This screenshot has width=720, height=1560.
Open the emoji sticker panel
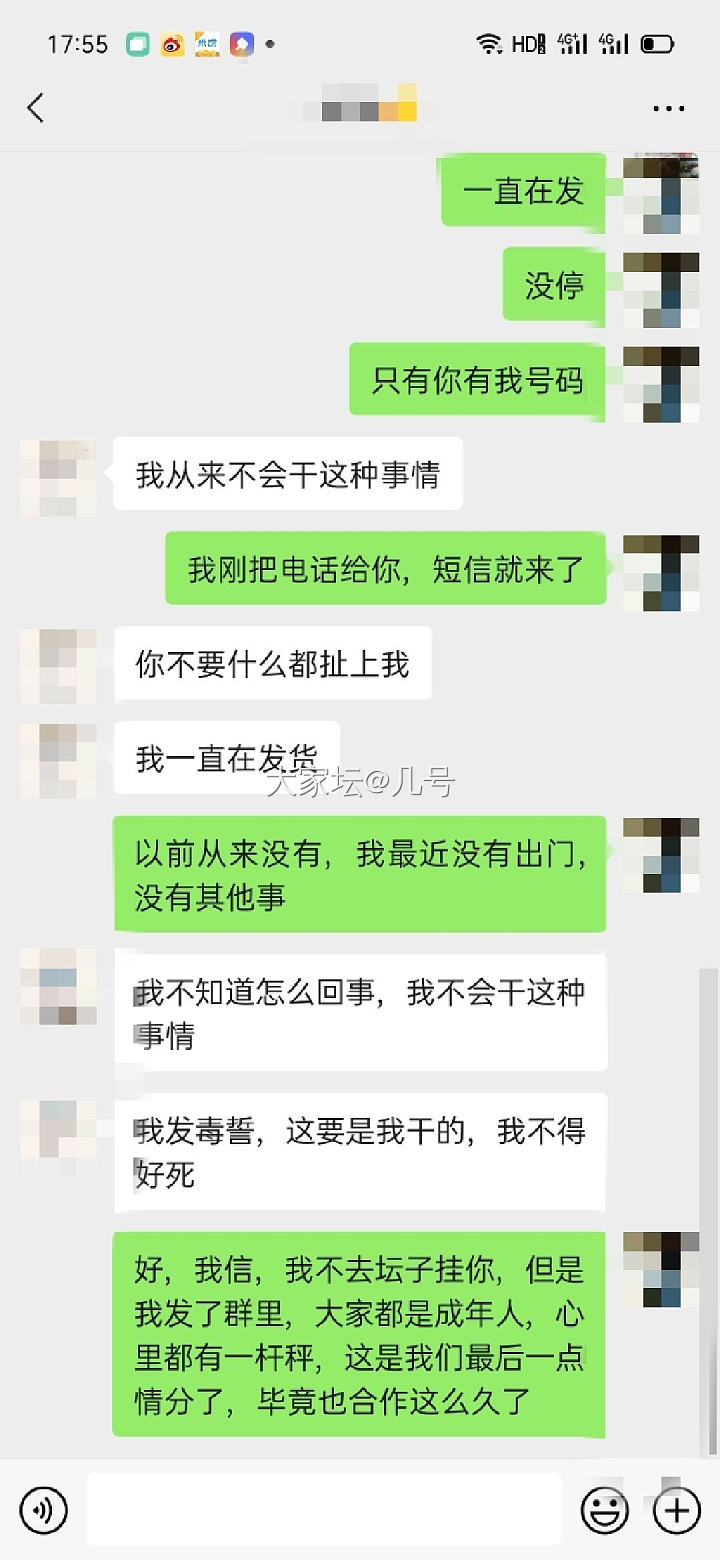tap(605, 1510)
